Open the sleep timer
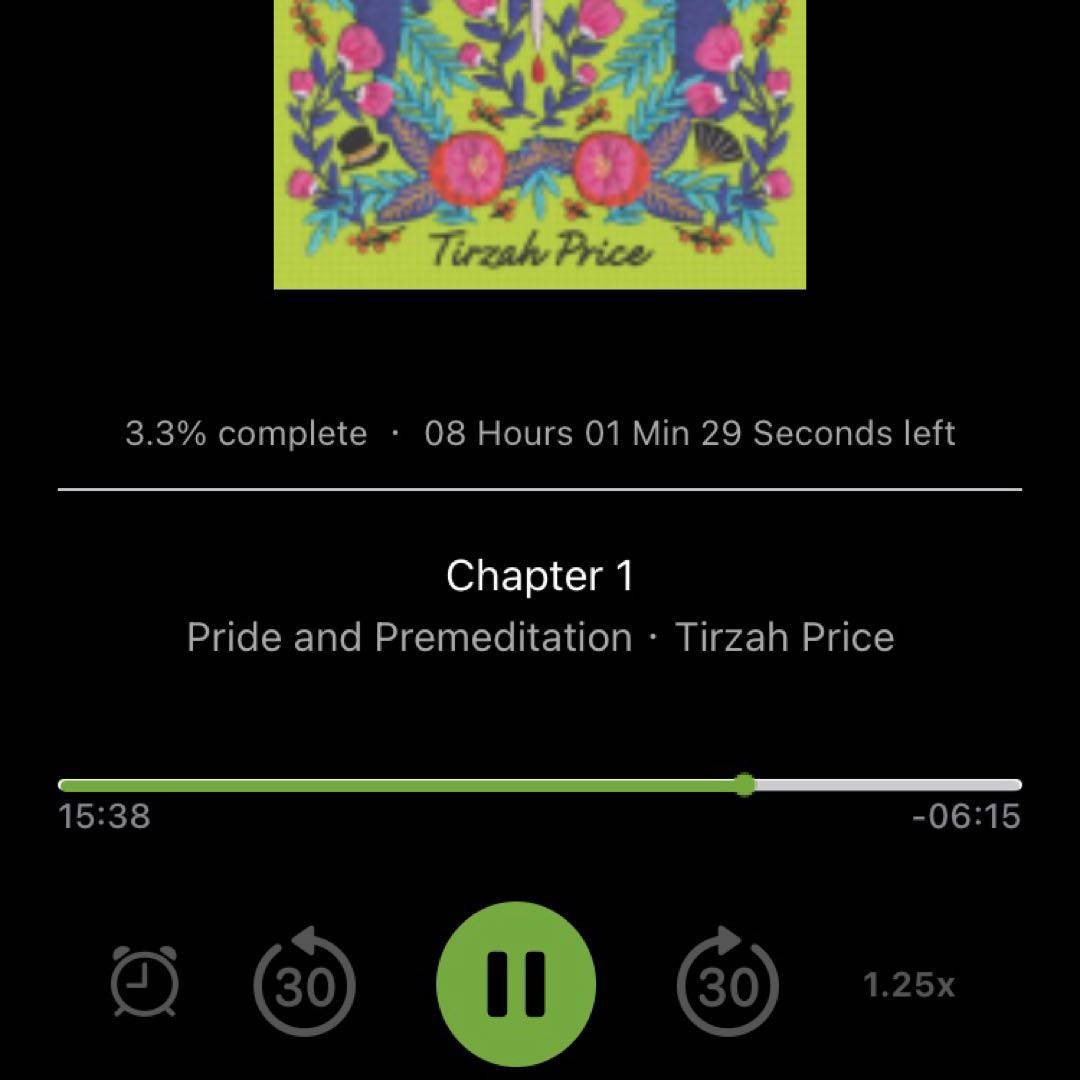1080x1080 pixels. (144, 982)
